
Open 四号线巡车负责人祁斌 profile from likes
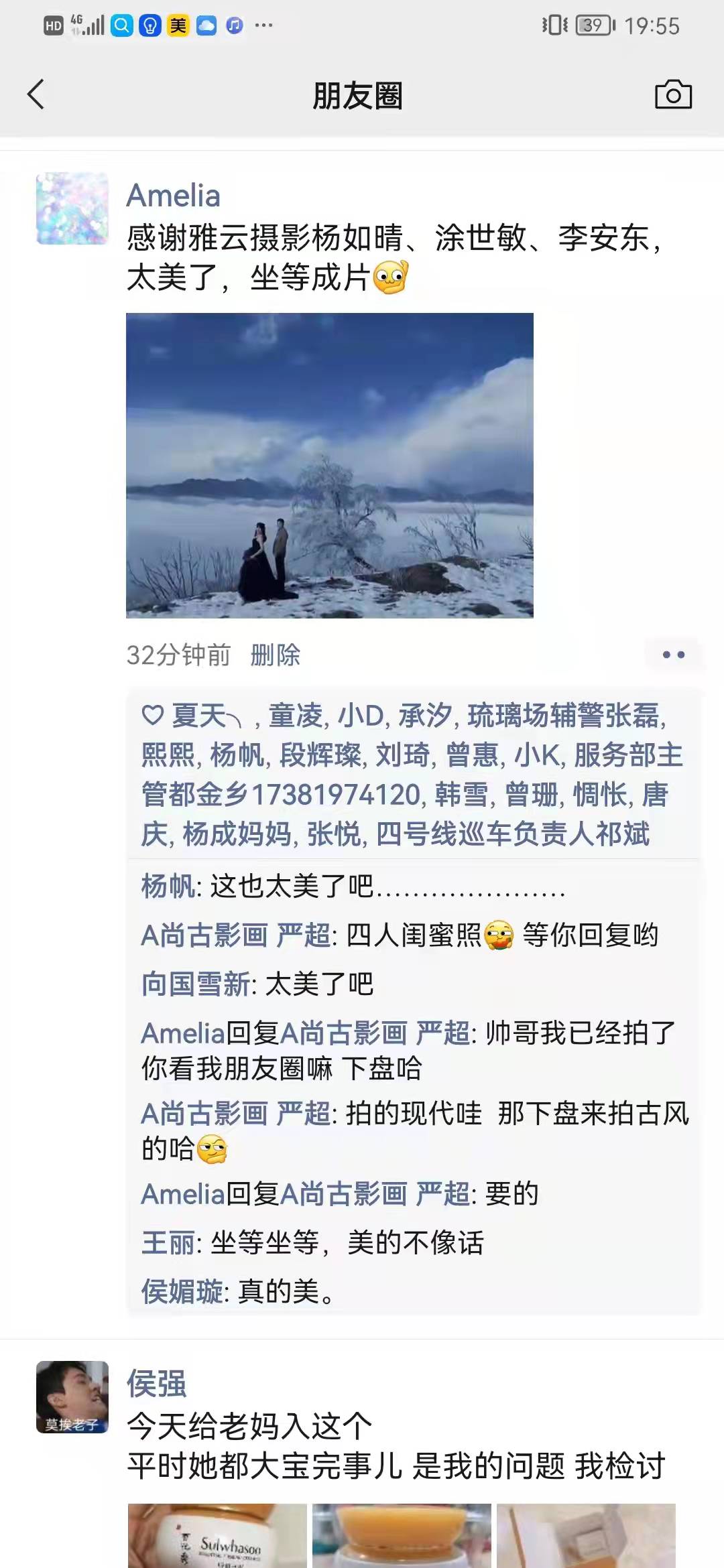tap(513, 834)
